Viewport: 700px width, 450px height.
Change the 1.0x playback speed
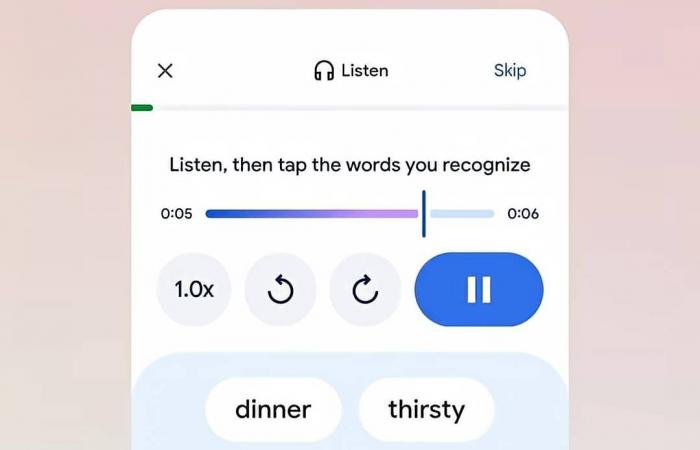coord(194,289)
